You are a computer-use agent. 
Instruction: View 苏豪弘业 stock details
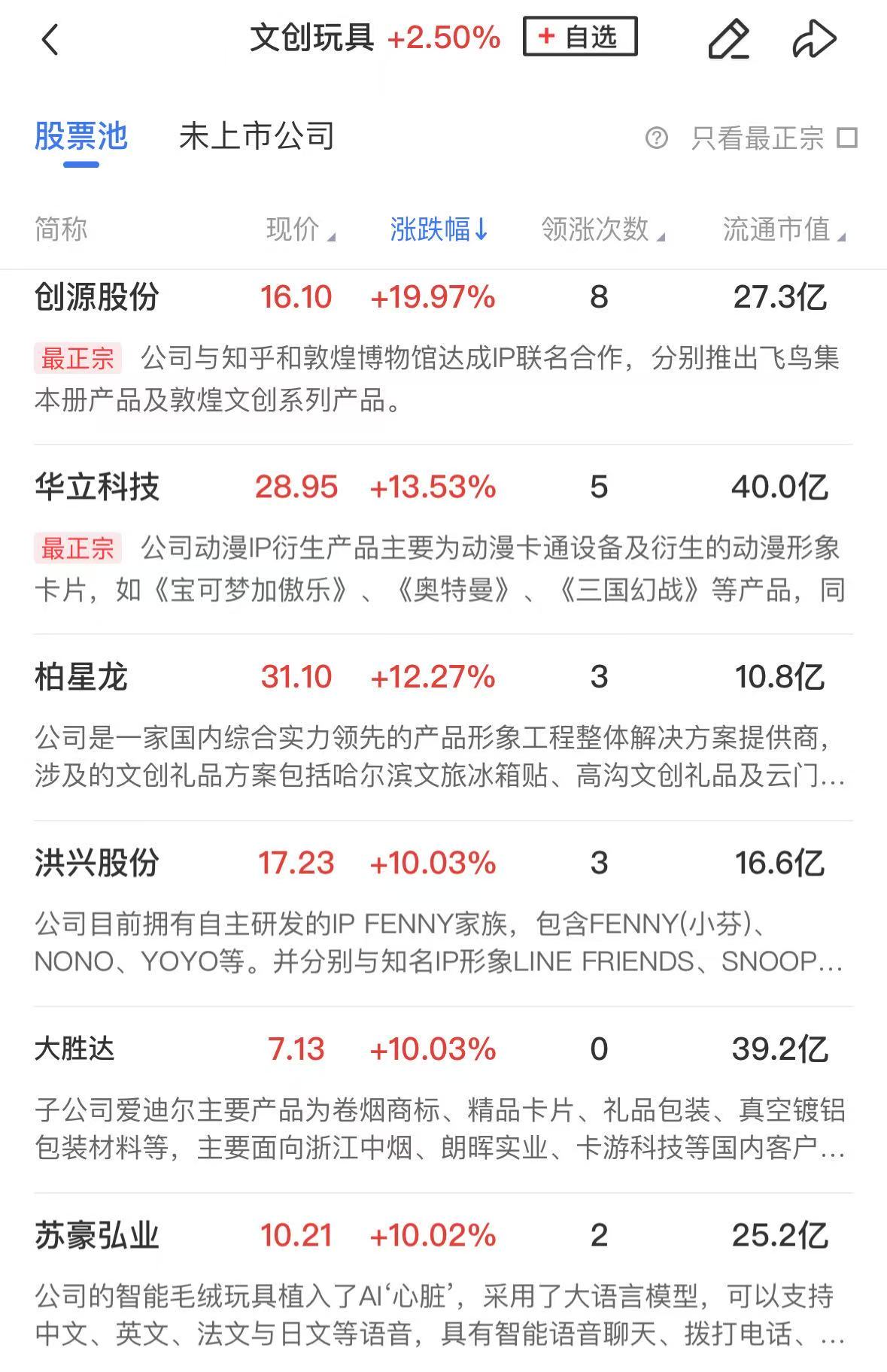tap(97, 1235)
